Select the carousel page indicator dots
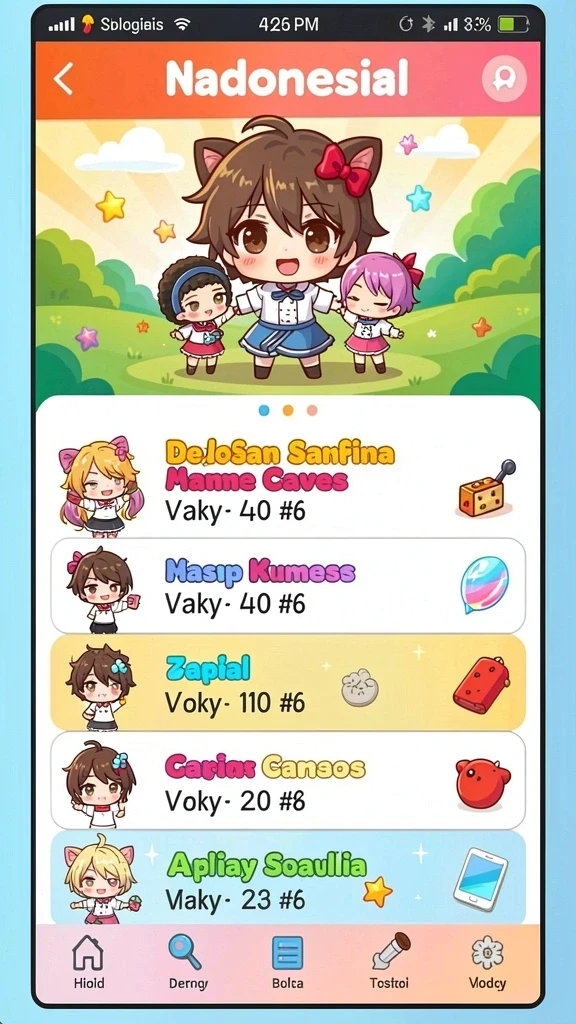The width and height of the screenshot is (576, 1024). click(288, 410)
